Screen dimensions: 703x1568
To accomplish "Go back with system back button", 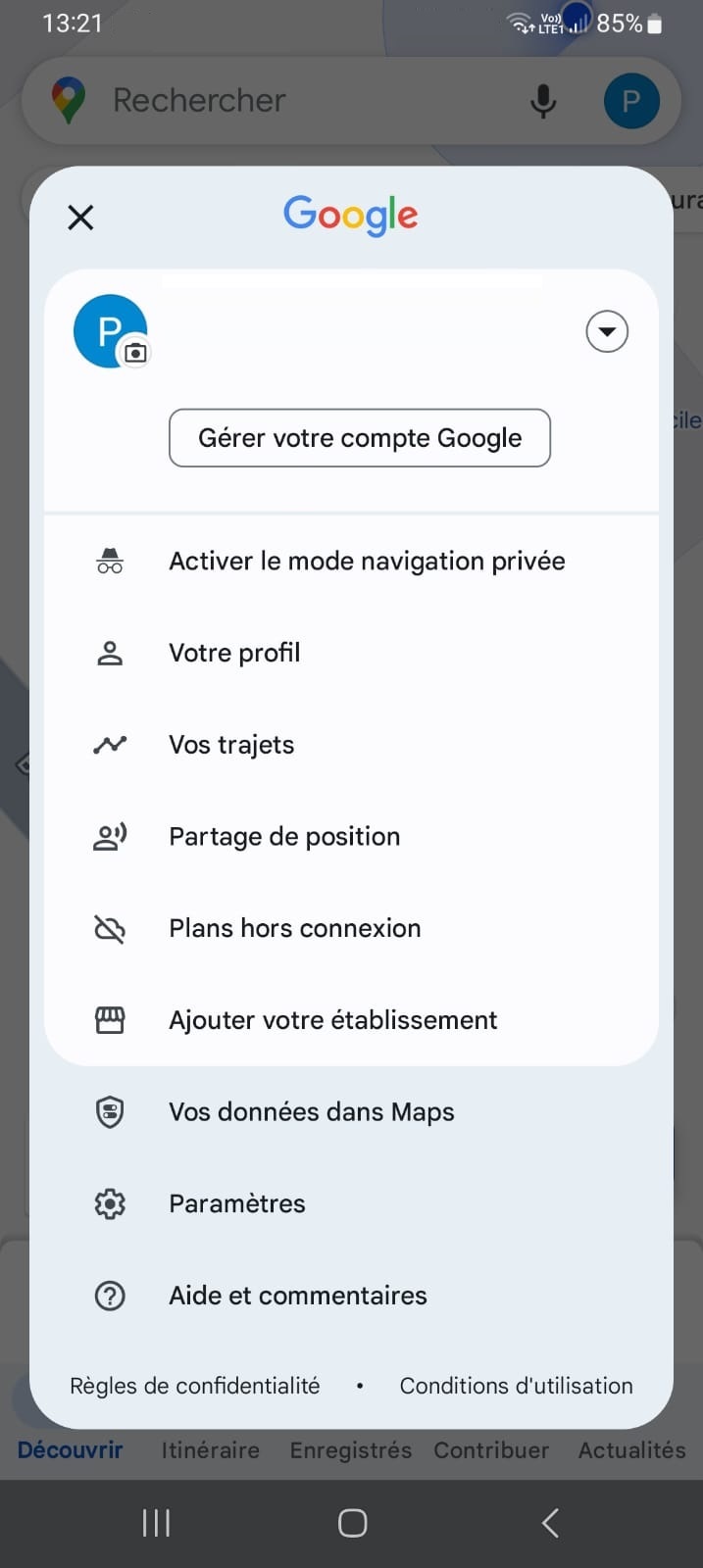I will [x=550, y=1523].
